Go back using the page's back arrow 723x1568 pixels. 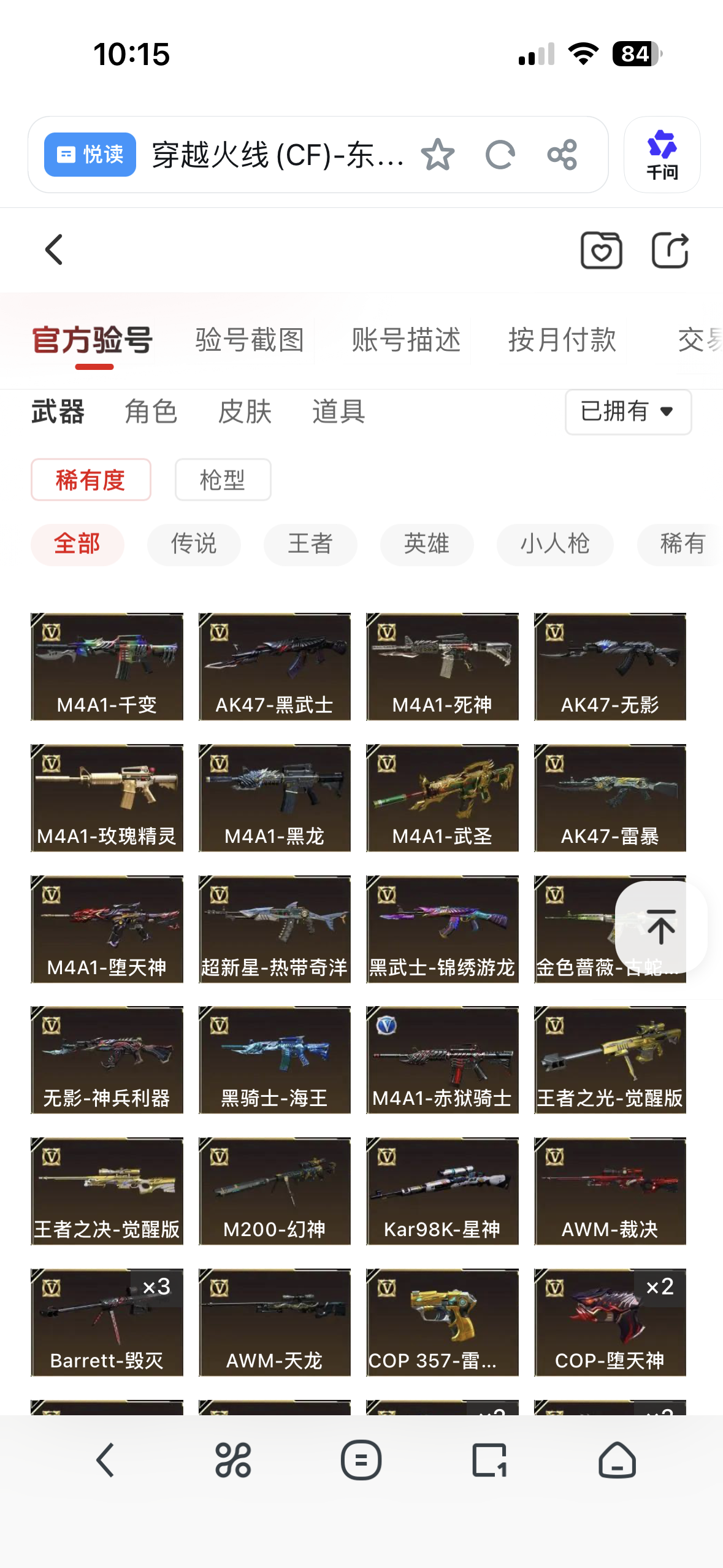[x=55, y=250]
